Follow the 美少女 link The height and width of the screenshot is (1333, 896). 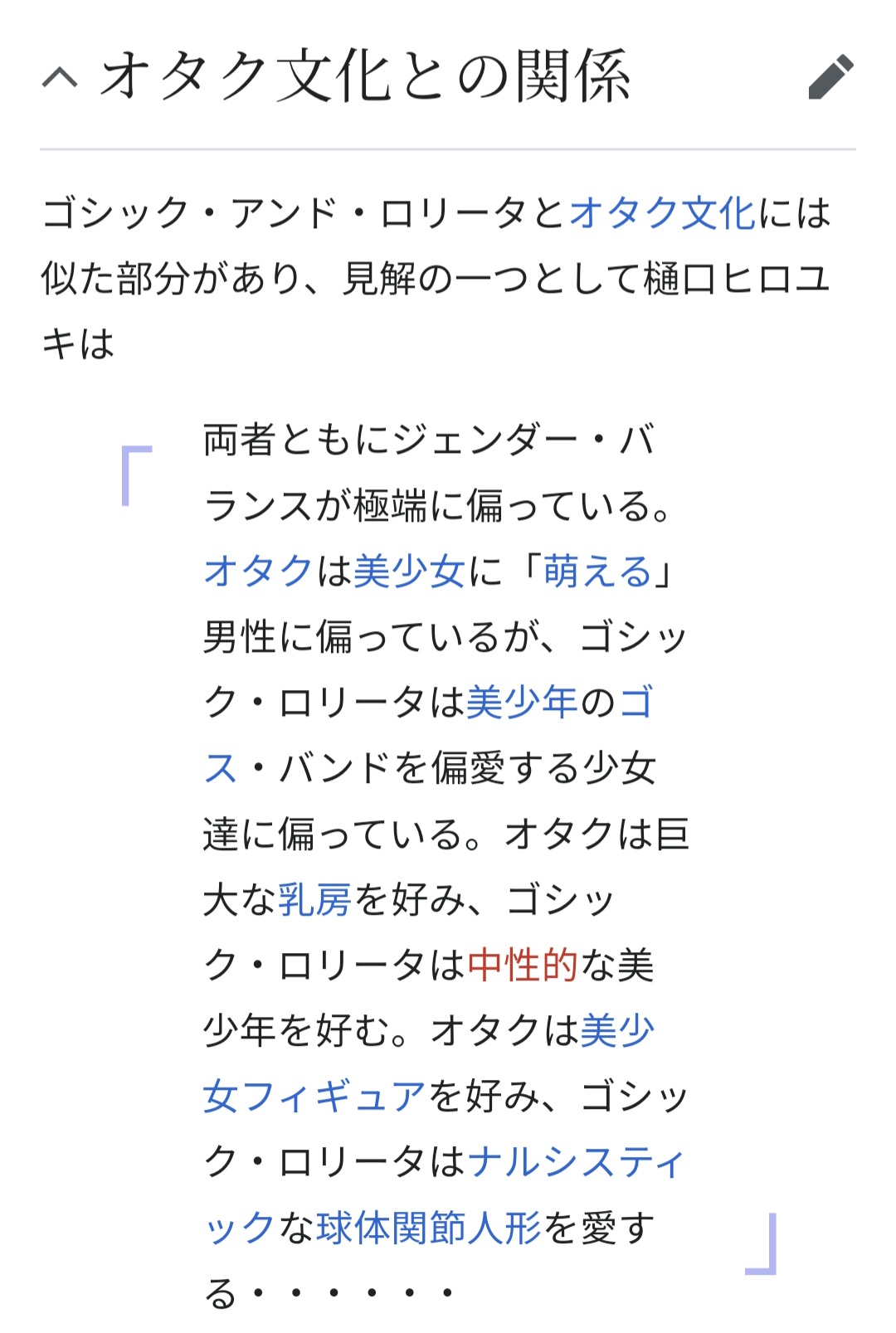click(x=409, y=572)
